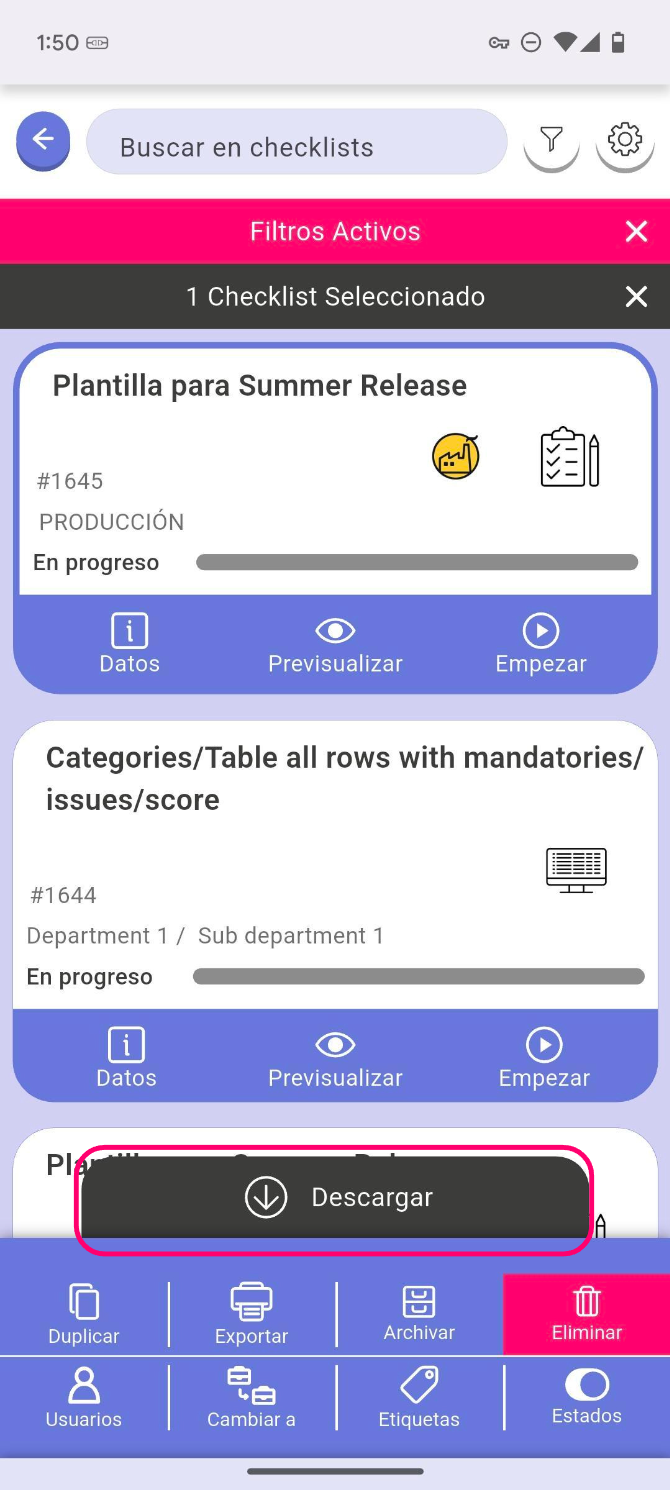Tap Empezar on Plantilla para Summer Release
The width and height of the screenshot is (670, 1490).
tap(541, 645)
